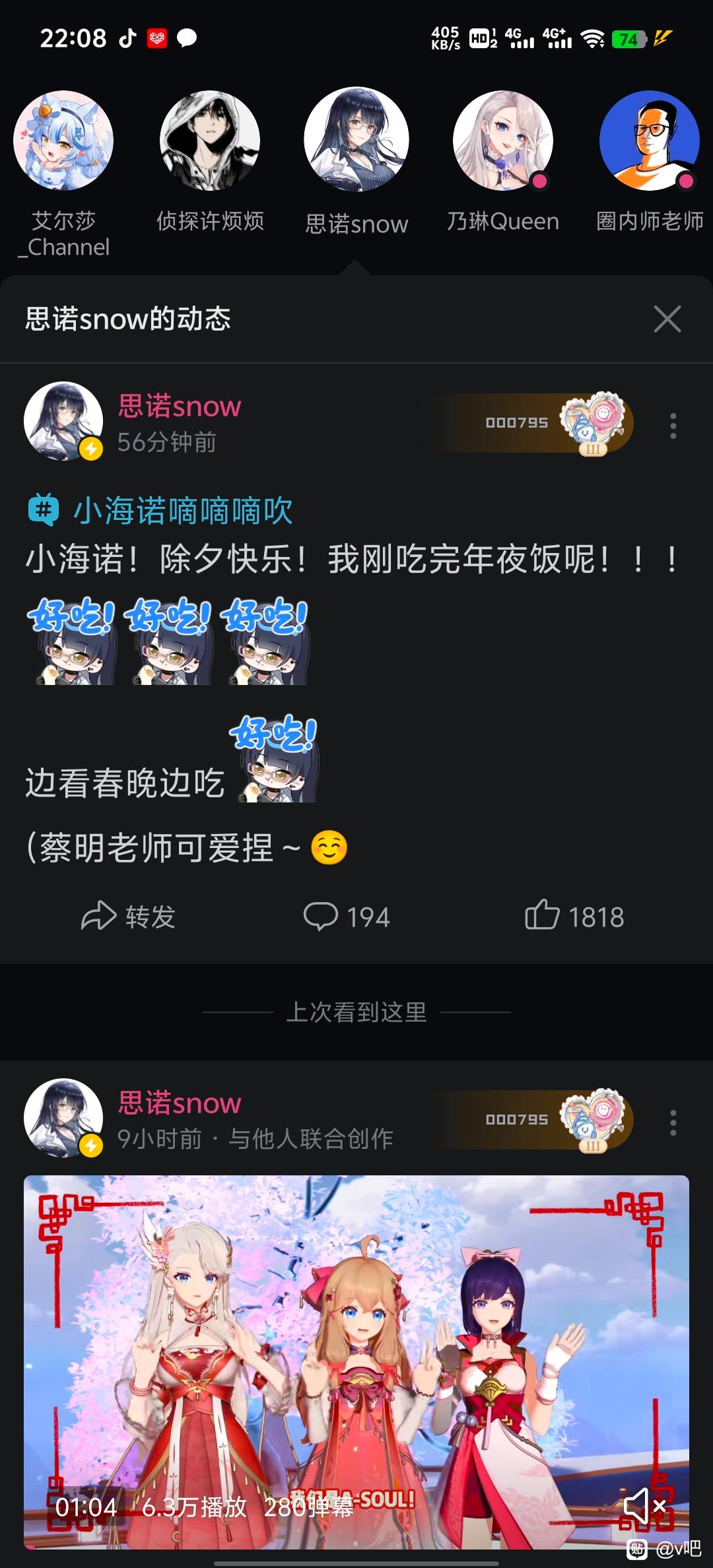Open 艾尔莎_Channel's updates
The width and height of the screenshot is (713, 1568).
(x=63, y=141)
